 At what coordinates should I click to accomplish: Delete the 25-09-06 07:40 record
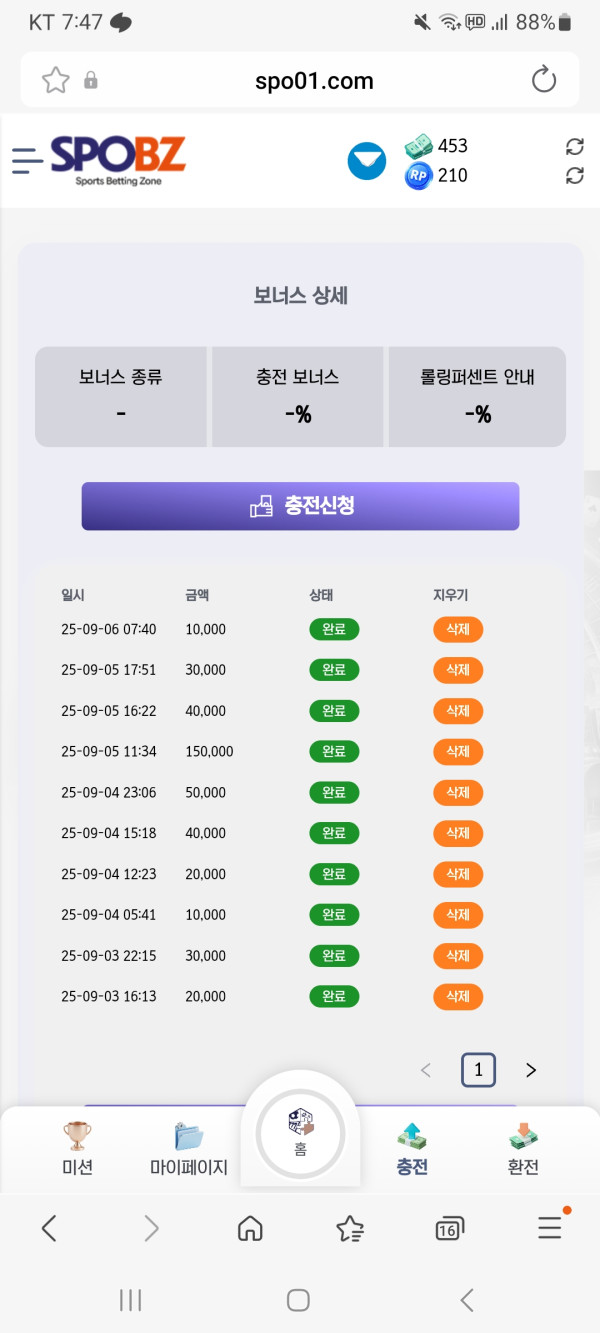coord(458,629)
